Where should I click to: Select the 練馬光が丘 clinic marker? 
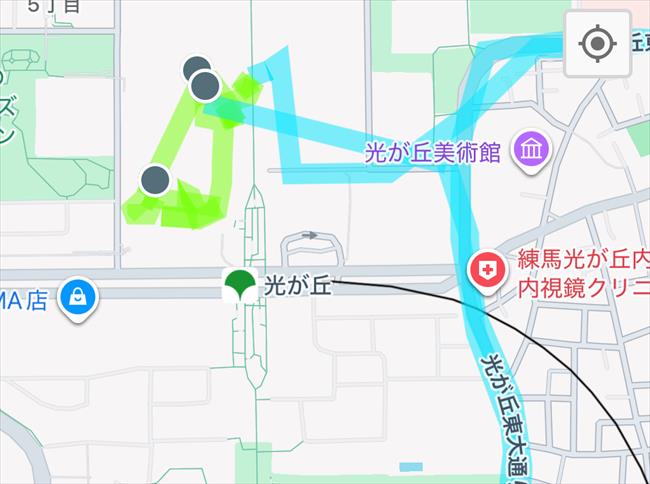(487, 269)
